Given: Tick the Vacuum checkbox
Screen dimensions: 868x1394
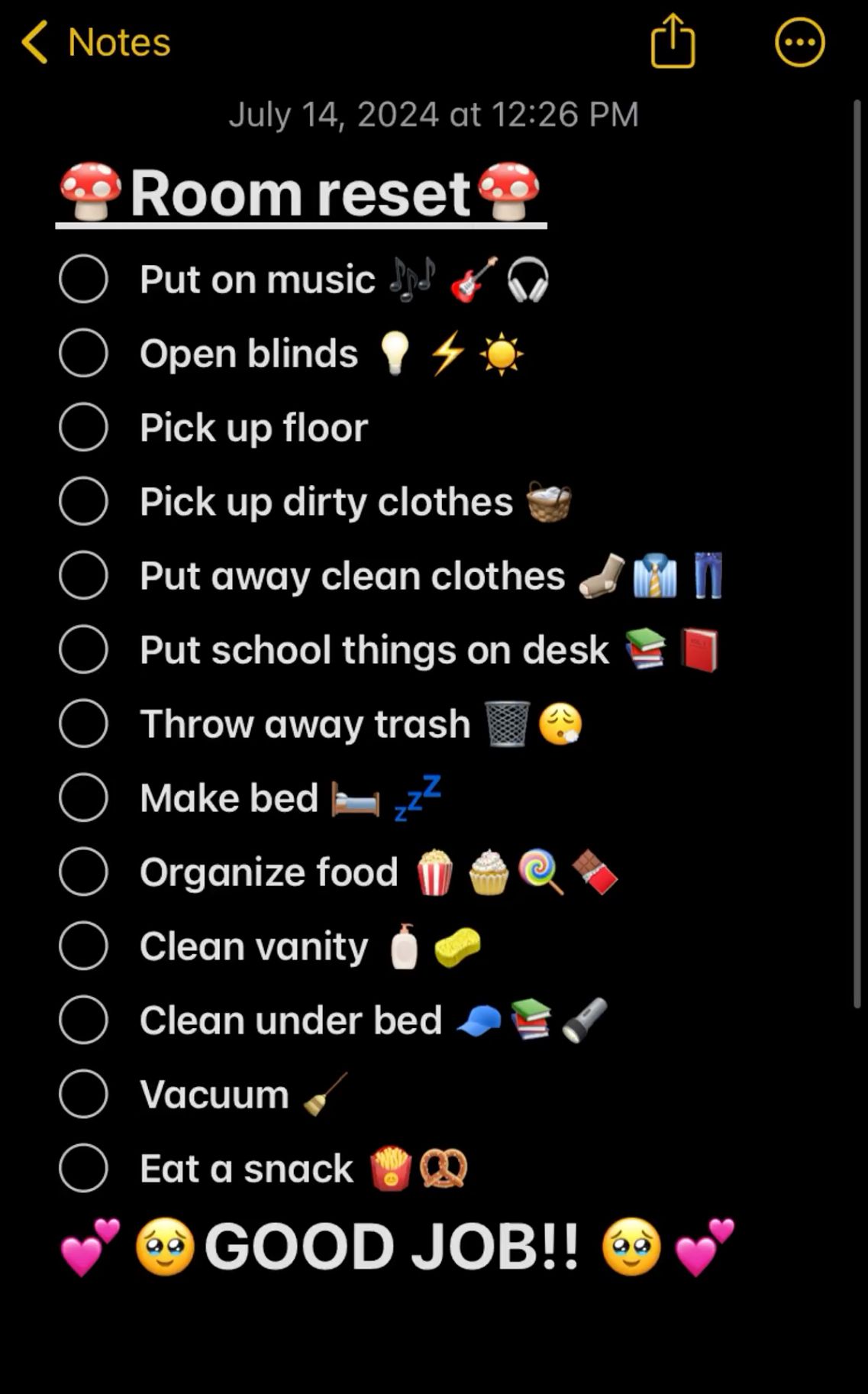Looking at the screenshot, I should point(83,1094).
